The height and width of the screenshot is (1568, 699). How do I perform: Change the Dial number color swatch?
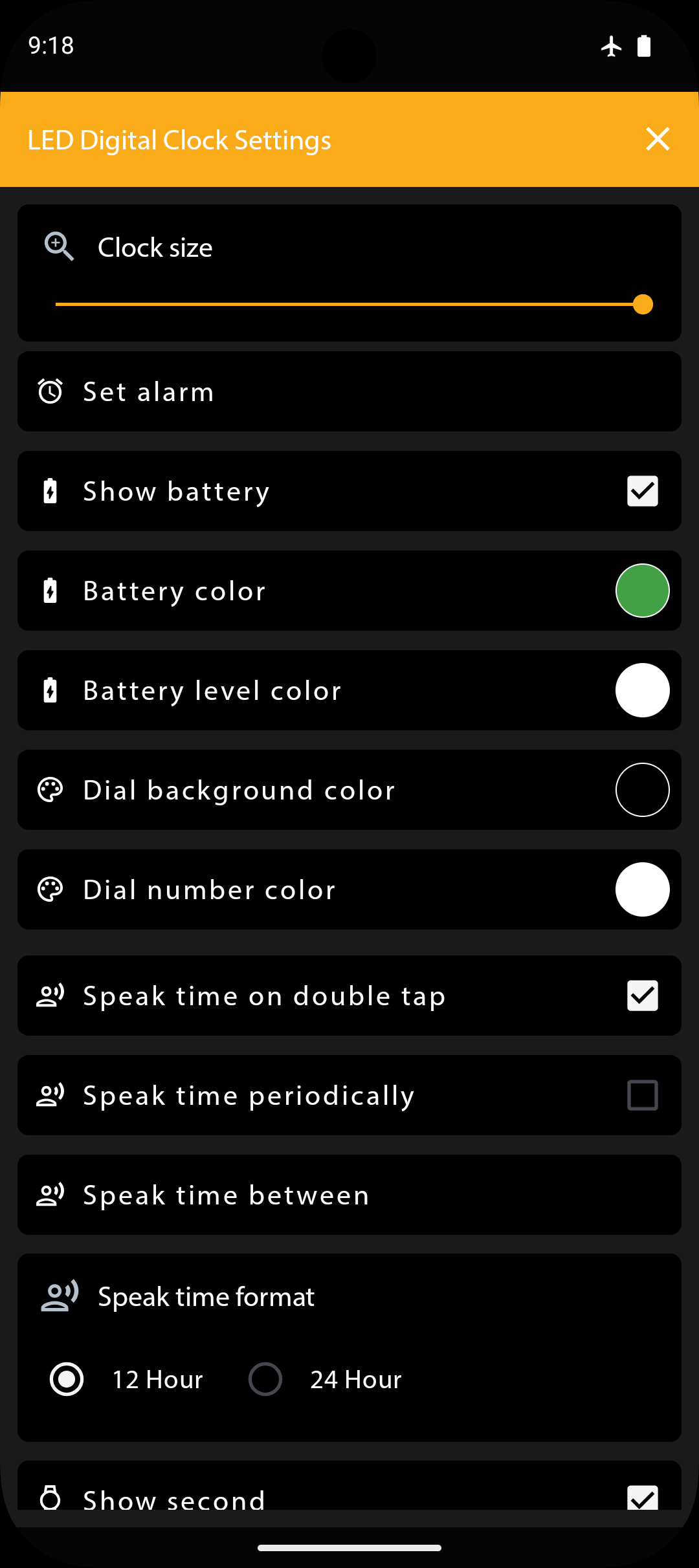(x=642, y=889)
